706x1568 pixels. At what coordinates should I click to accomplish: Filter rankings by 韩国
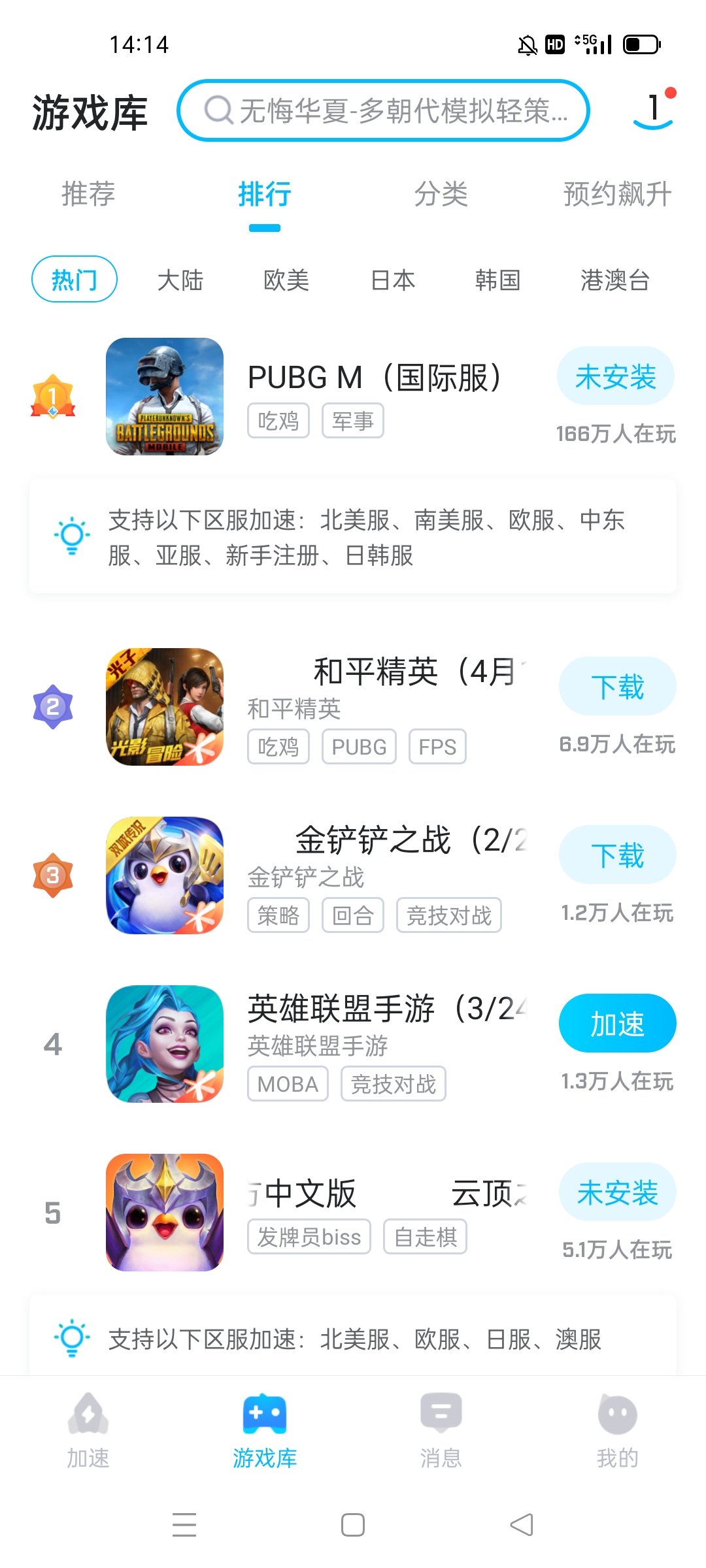point(498,280)
